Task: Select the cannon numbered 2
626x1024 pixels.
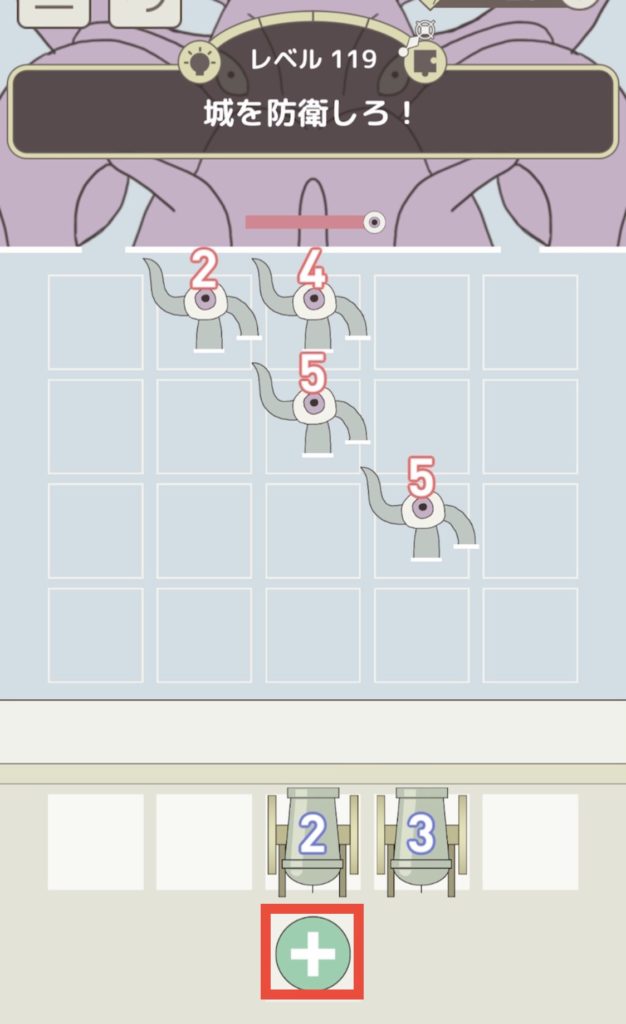Action: pos(312,838)
